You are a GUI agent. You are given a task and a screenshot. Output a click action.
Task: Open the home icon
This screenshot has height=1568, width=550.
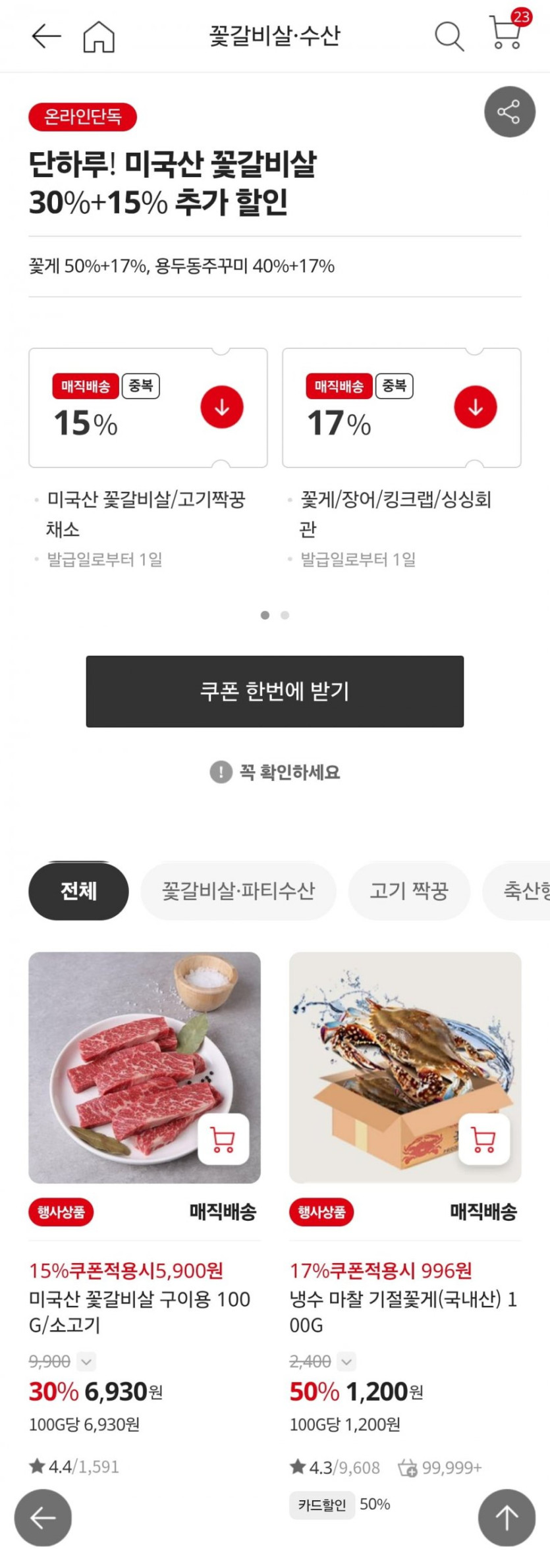pos(99,36)
